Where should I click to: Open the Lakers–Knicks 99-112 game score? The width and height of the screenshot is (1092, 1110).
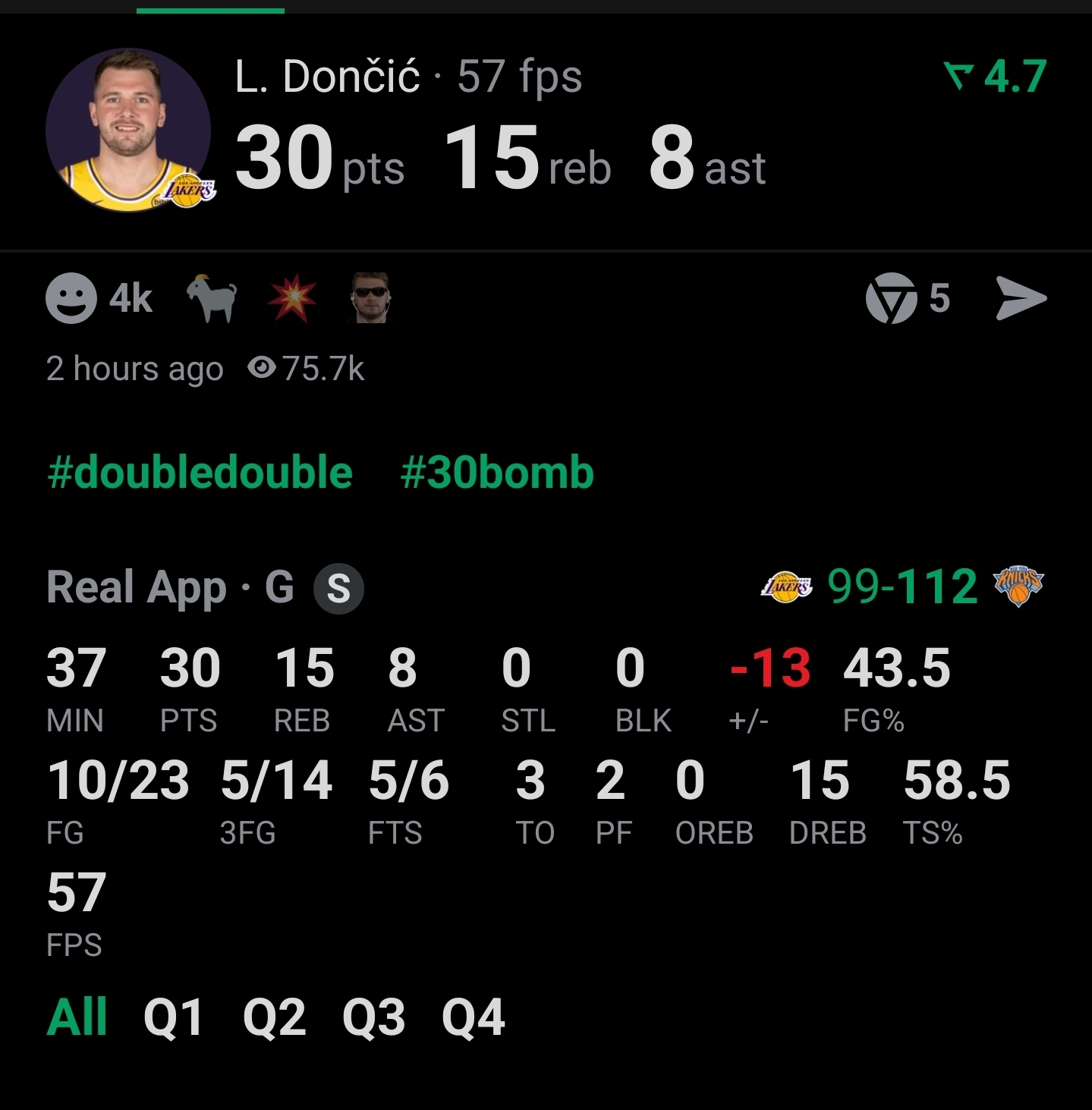[x=902, y=586]
